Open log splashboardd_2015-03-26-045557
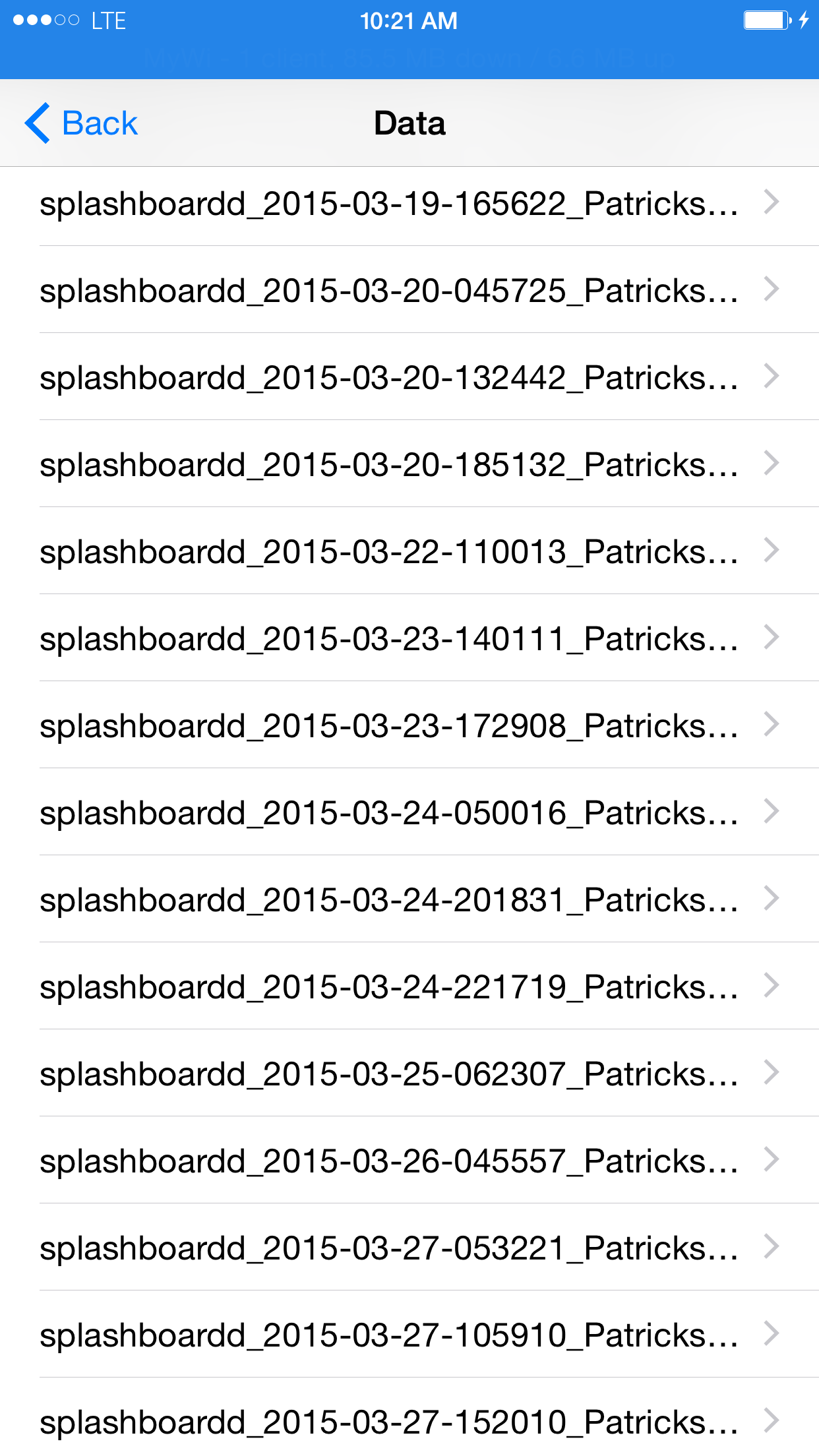819x1456 pixels. point(409,1160)
